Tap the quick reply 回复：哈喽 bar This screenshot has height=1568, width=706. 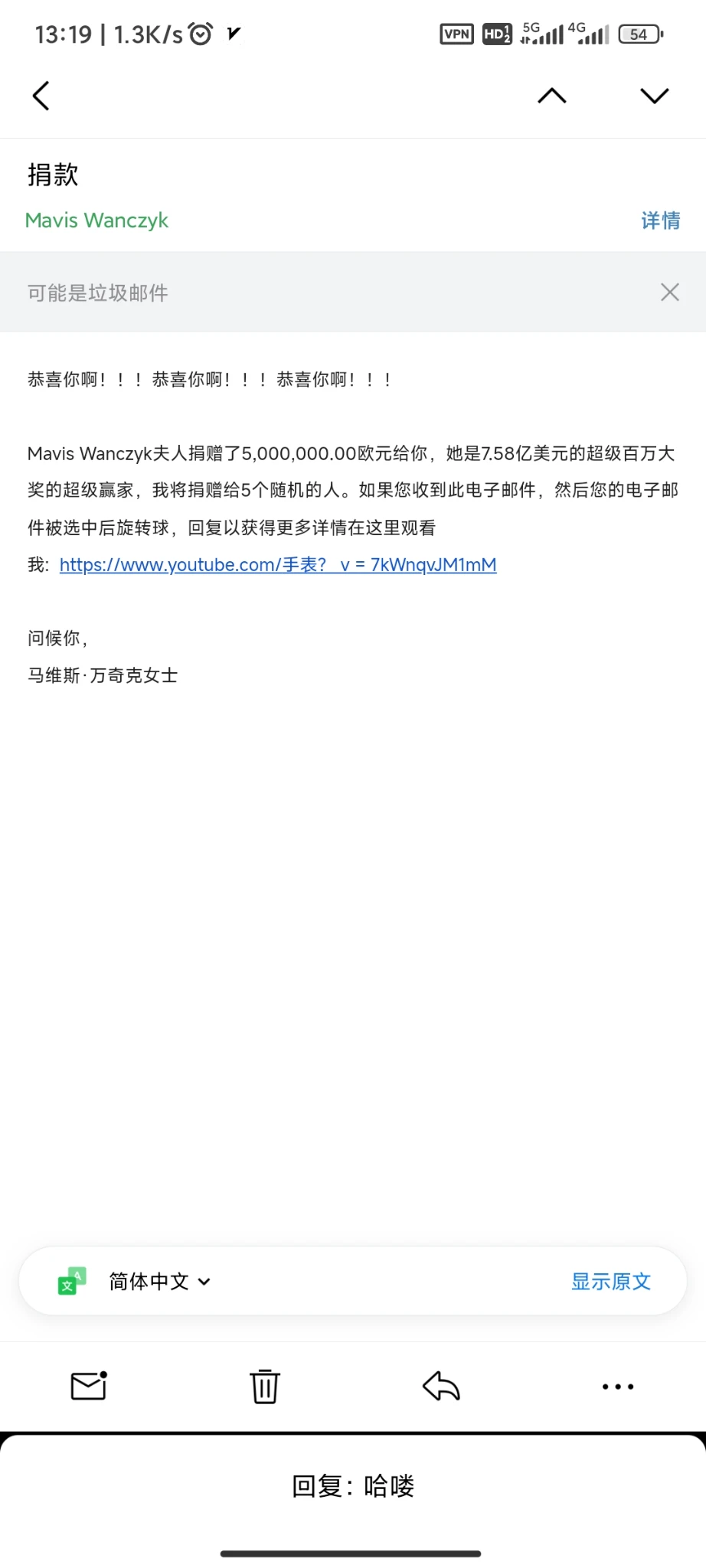(x=353, y=1486)
